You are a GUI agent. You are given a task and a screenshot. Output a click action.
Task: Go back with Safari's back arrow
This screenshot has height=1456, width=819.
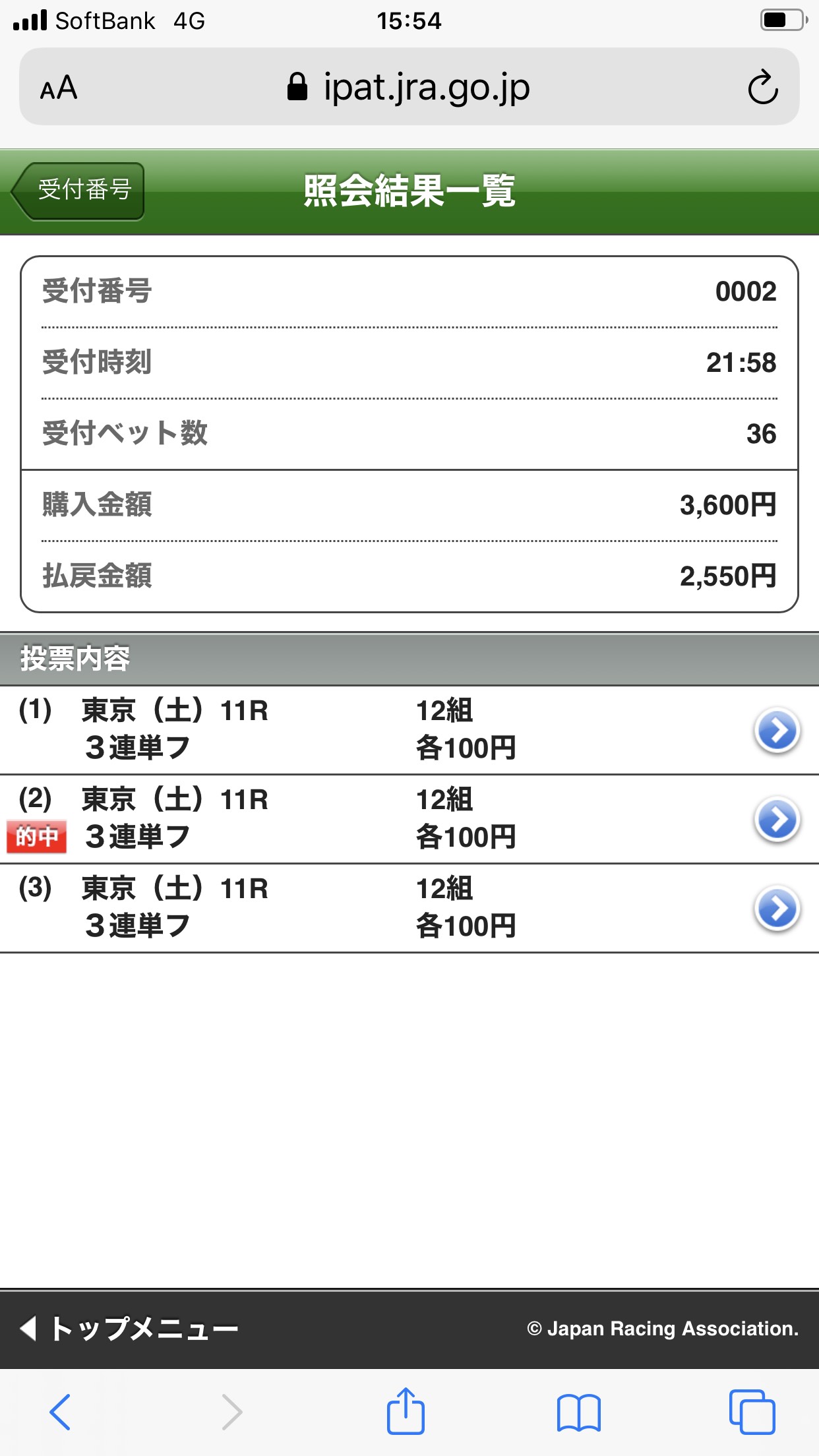(60, 1412)
